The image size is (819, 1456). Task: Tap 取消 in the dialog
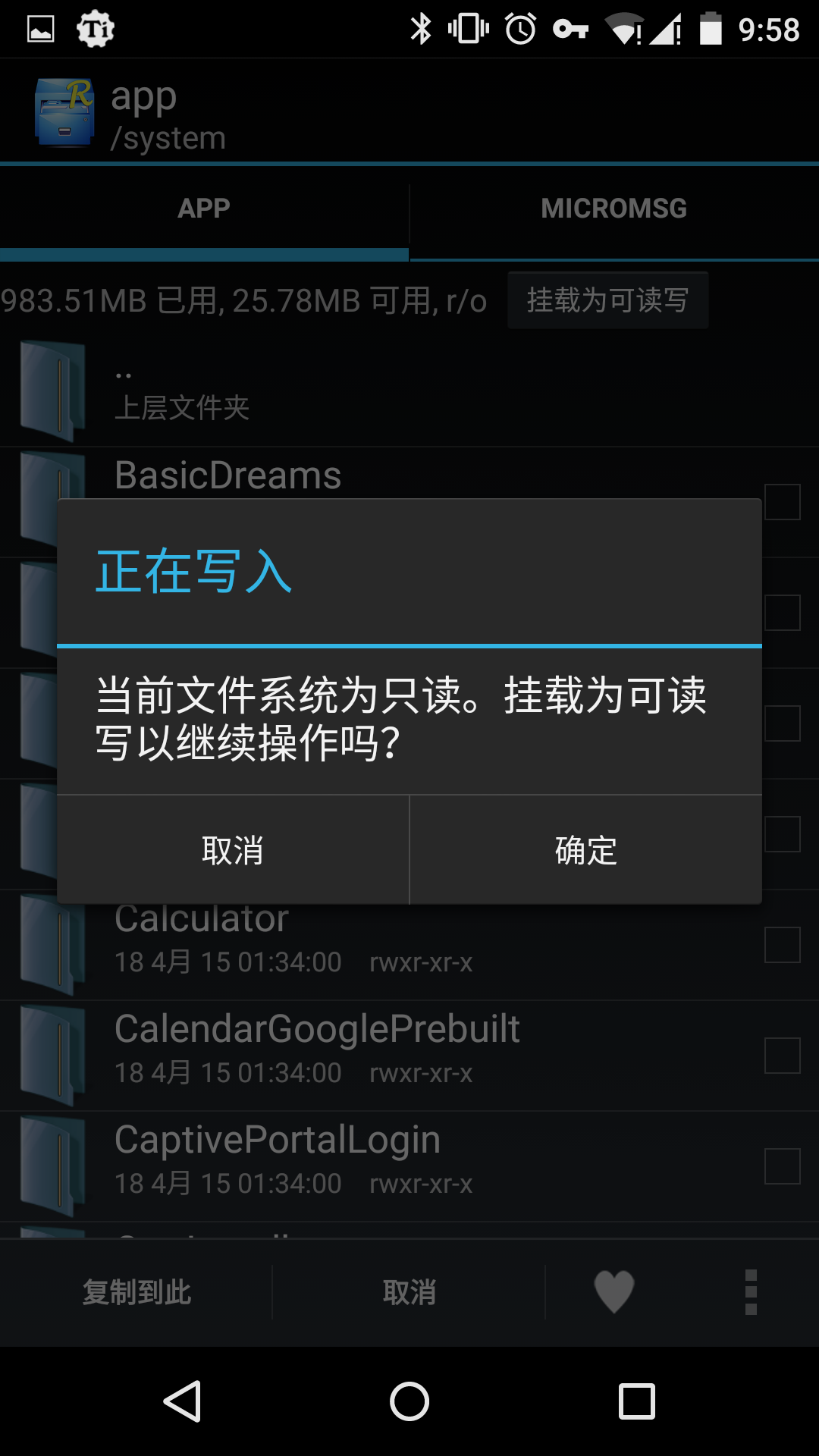233,850
